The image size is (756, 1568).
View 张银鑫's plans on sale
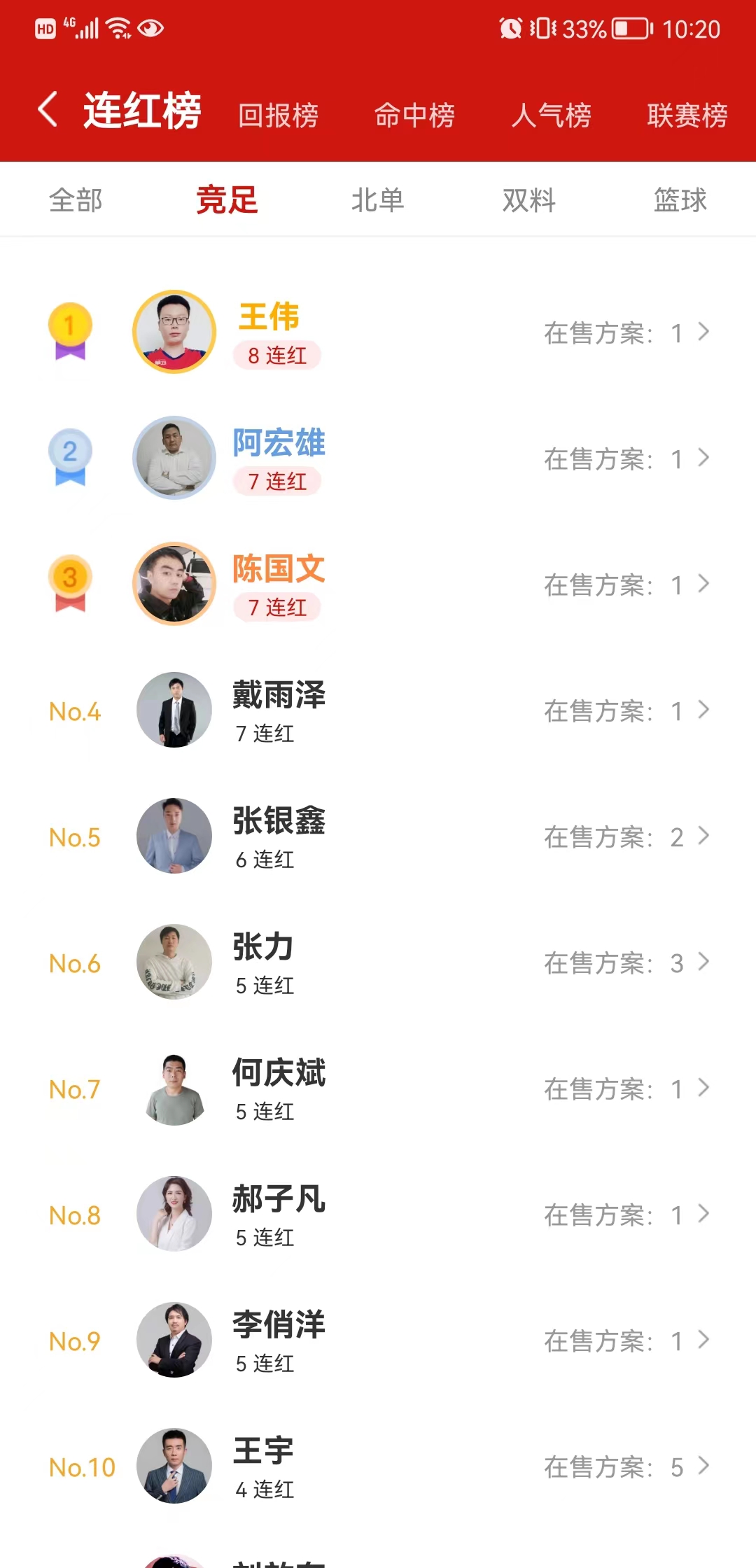(626, 837)
